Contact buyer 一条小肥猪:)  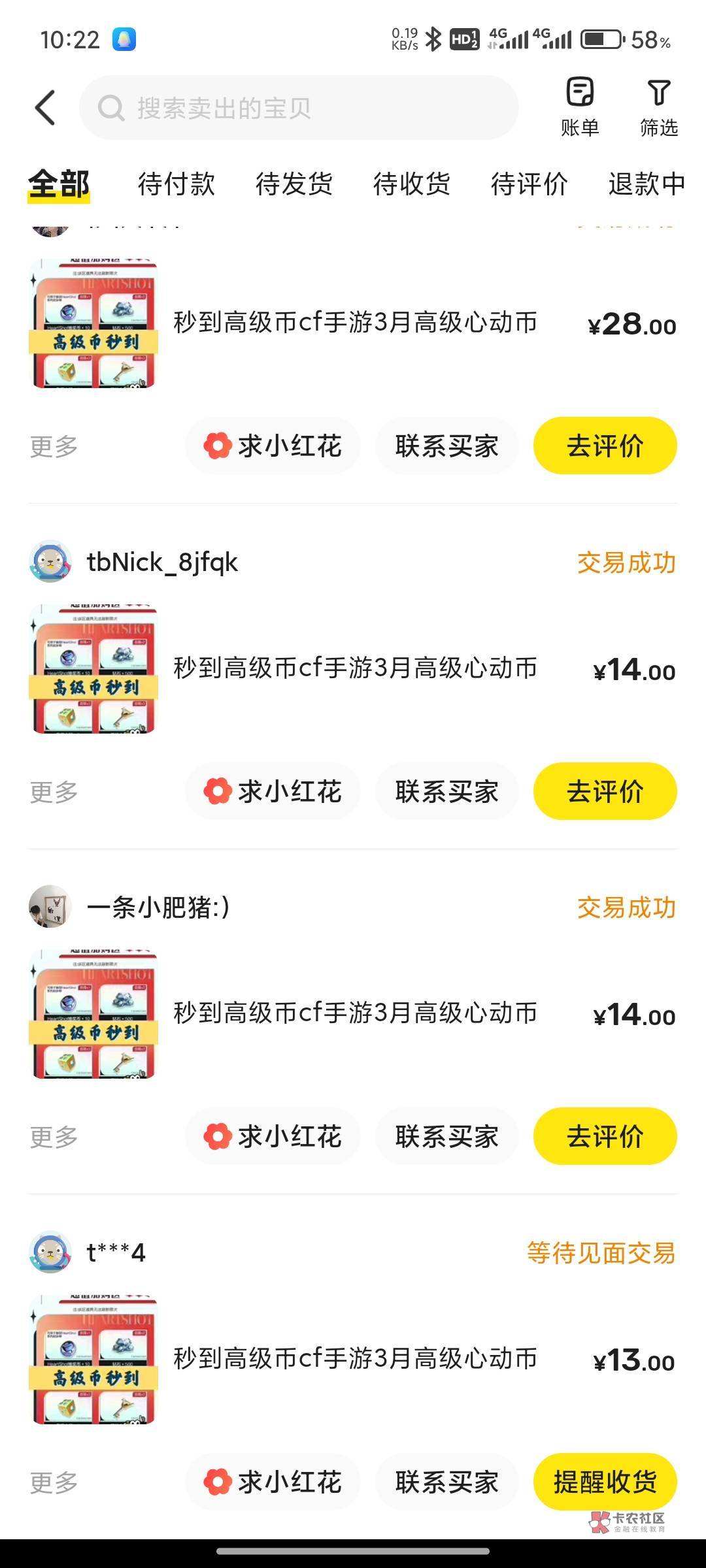tap(447, 1137)
